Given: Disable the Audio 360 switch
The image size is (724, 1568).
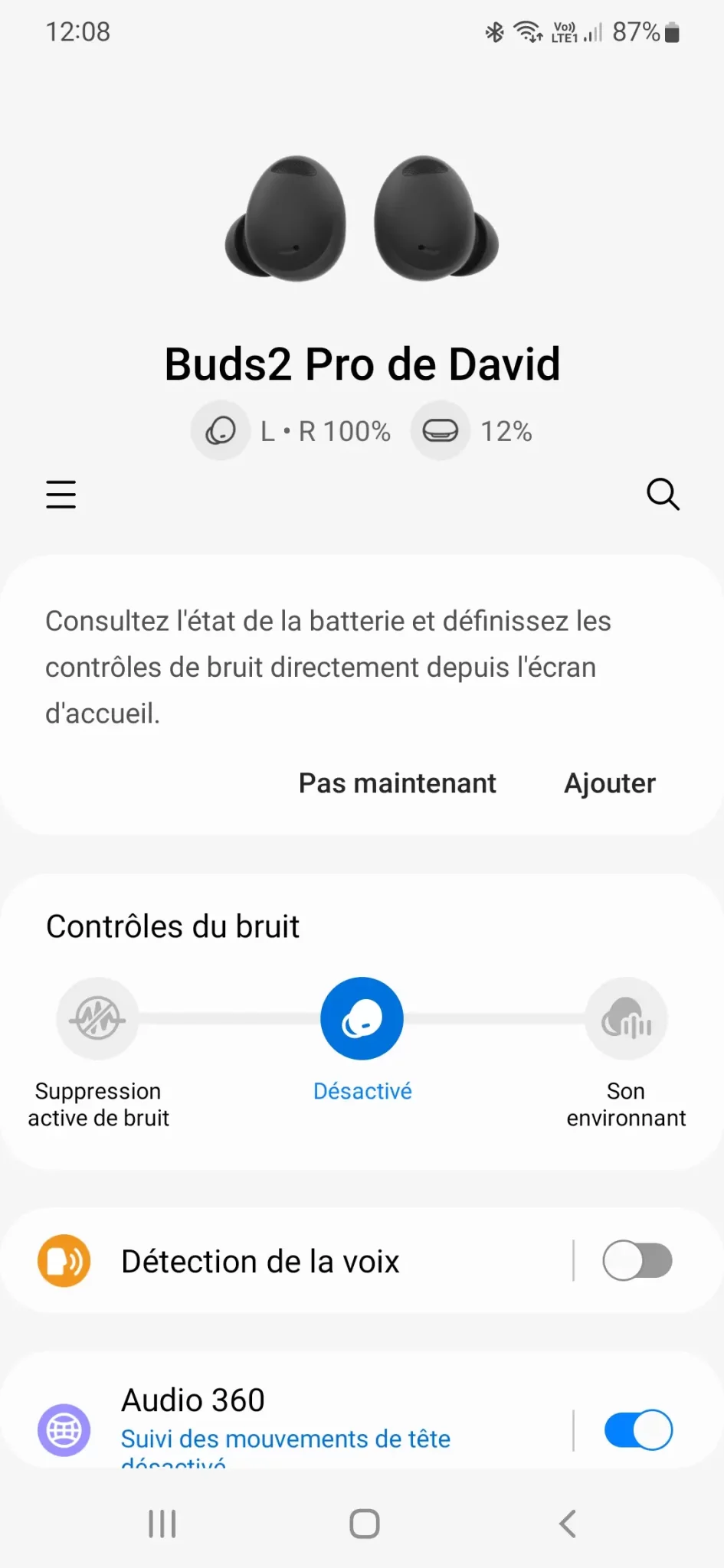Looking at the screenshot, I should coord(638,1429).
